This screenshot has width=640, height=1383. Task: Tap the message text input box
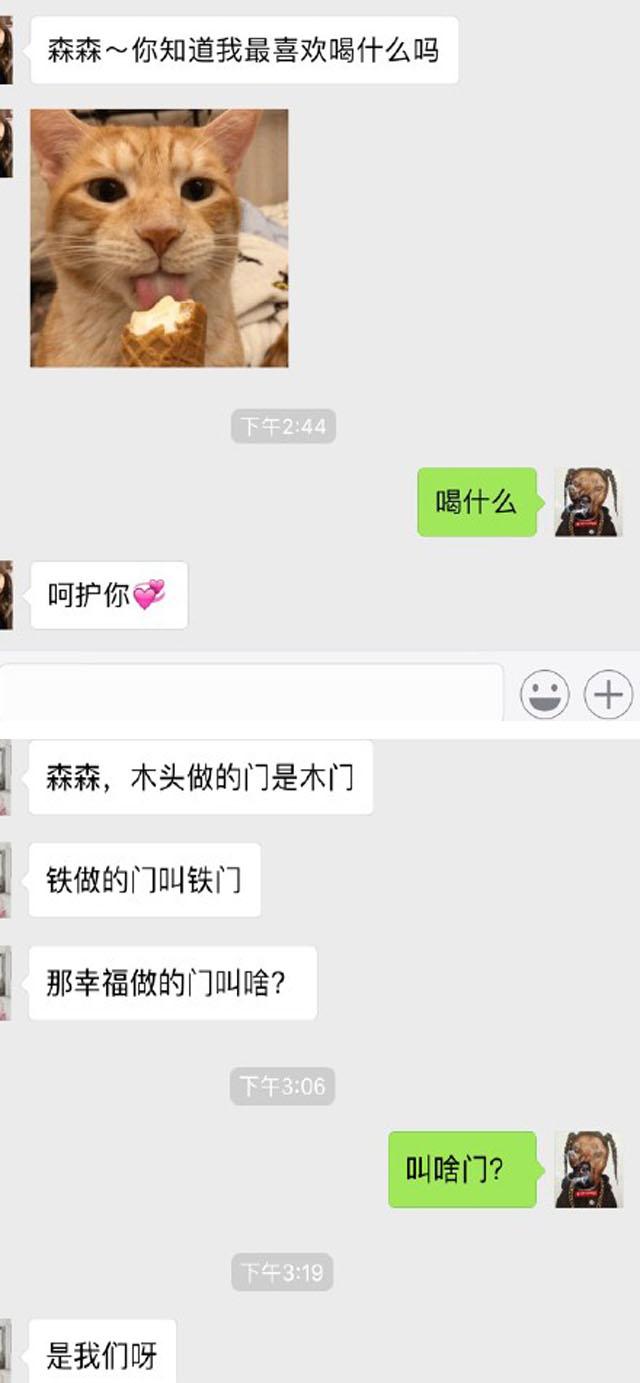[x=250, y=692]
